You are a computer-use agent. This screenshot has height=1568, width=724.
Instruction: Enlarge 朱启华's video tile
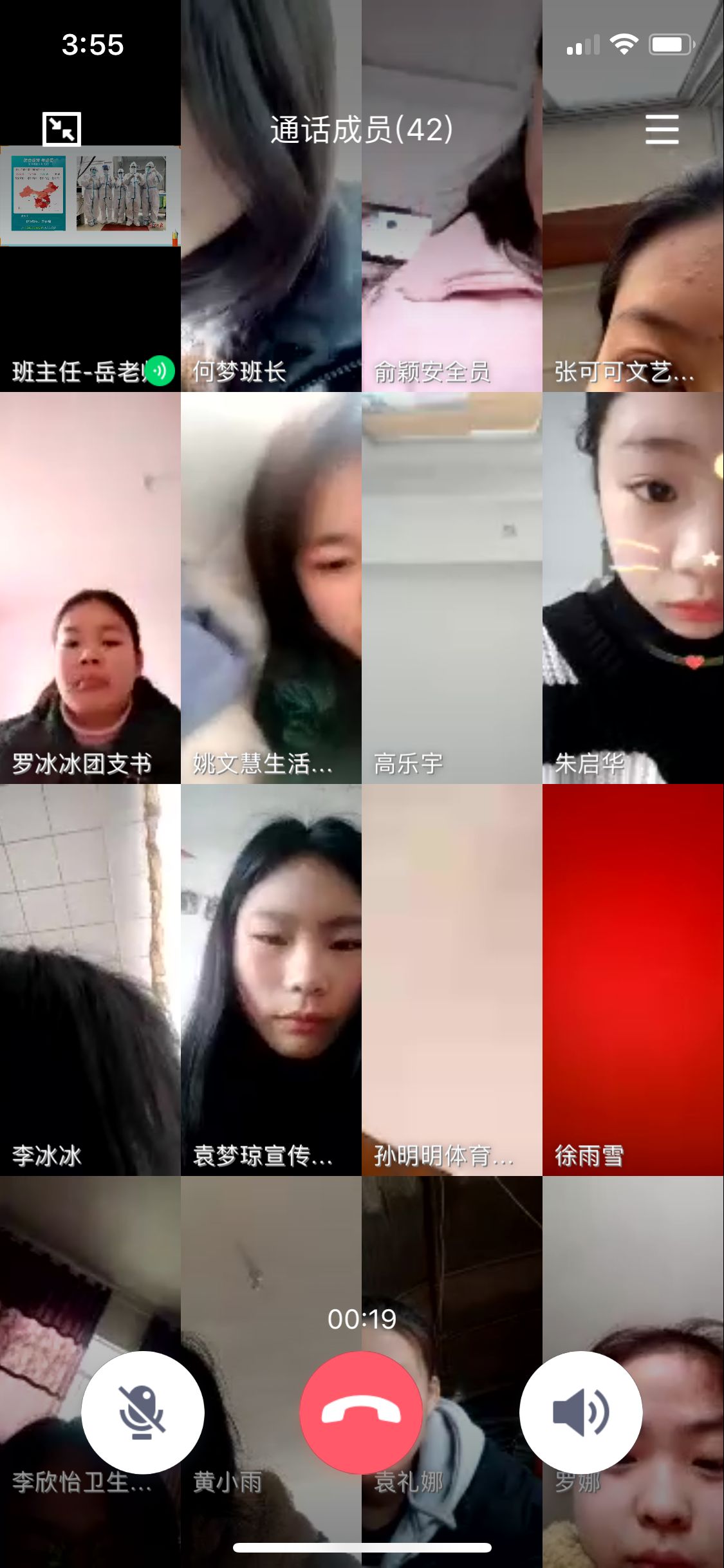point(633,588)
